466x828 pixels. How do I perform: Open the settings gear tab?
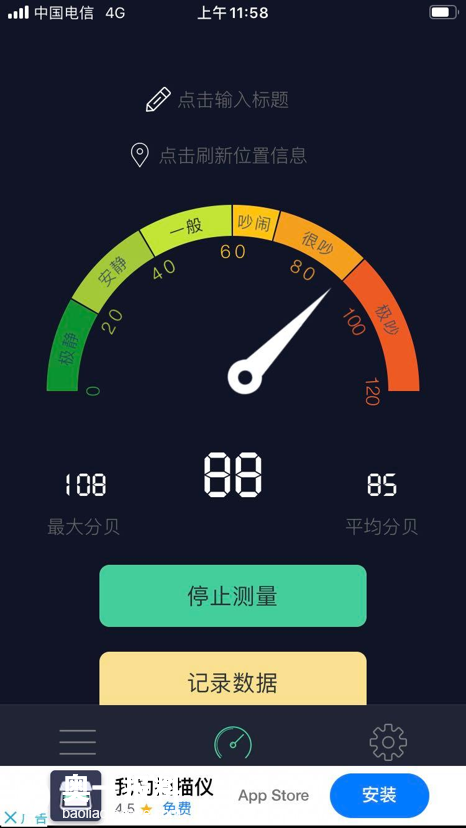coord(388,742)
